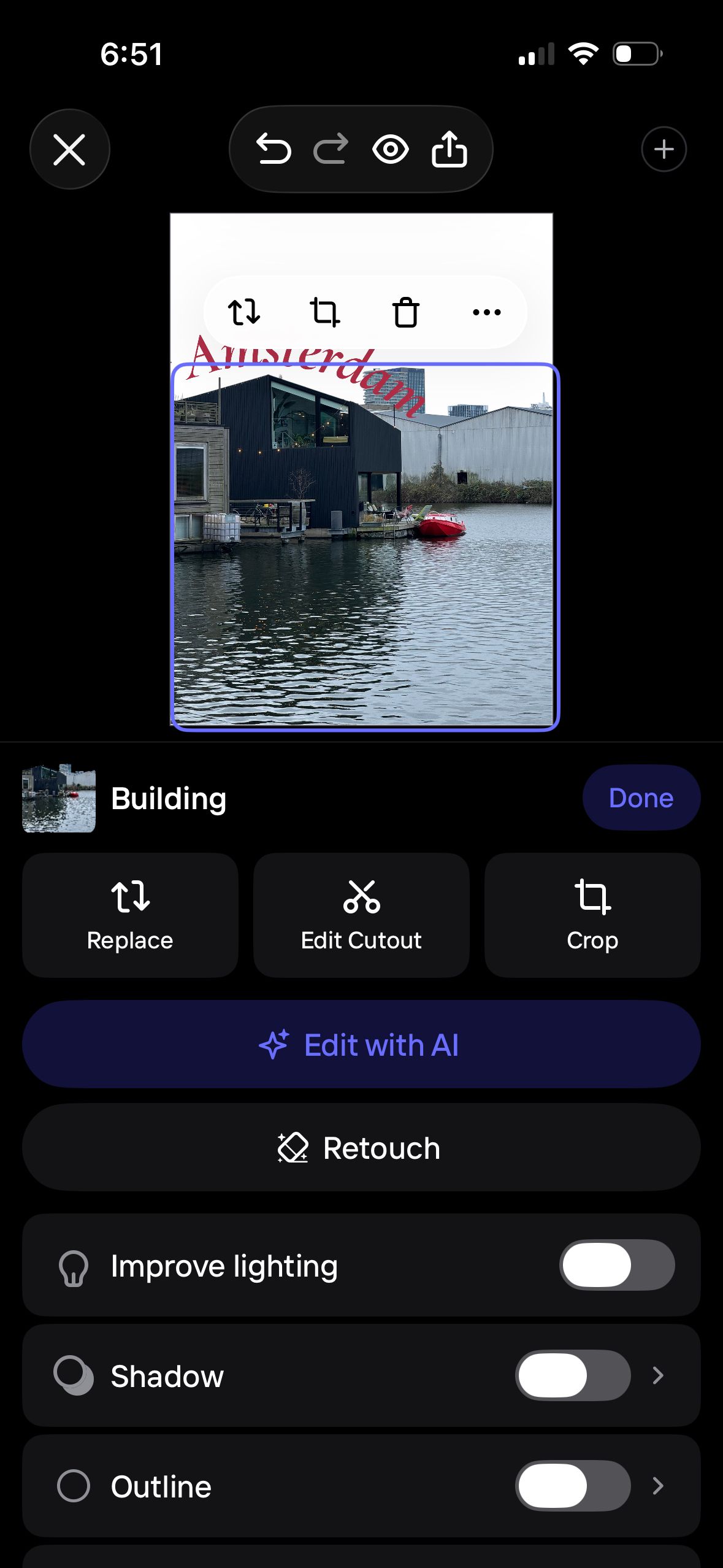Tap the replace arrows icon above the image
723x1568 pixels.
click(244, 312)
